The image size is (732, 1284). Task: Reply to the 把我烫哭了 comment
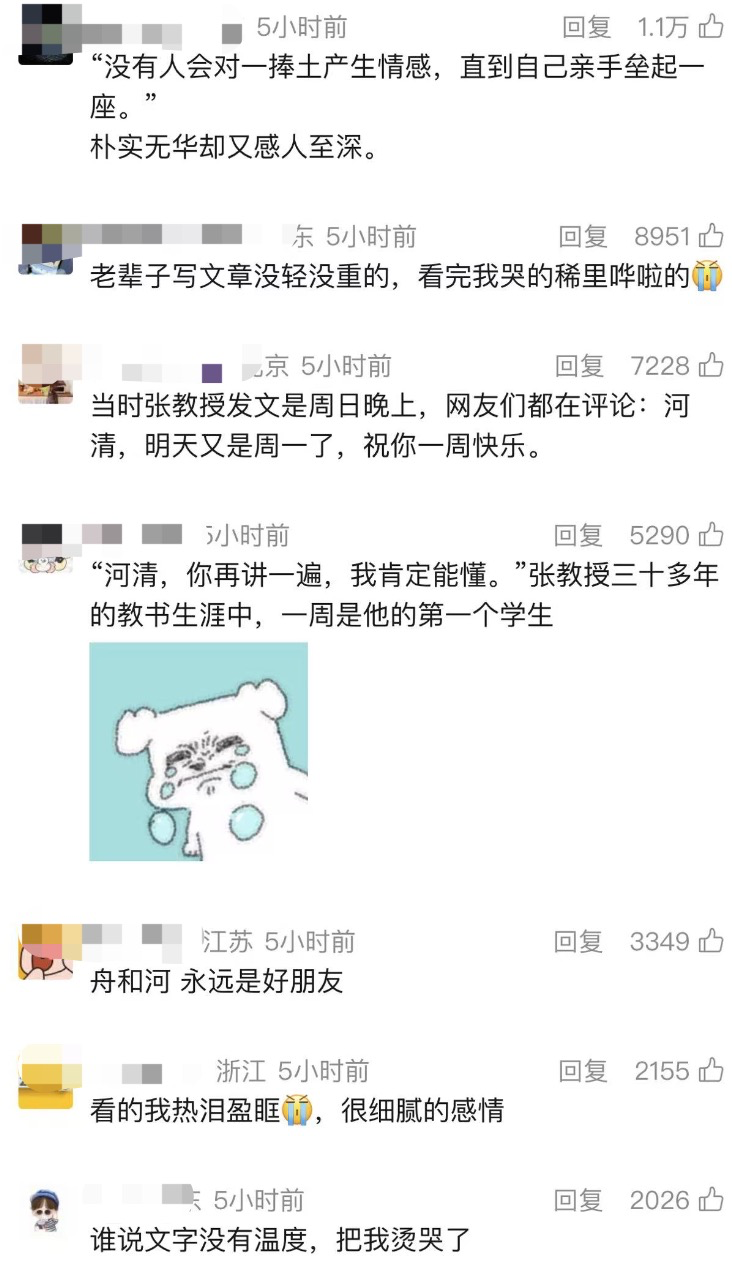(580, 1200)
